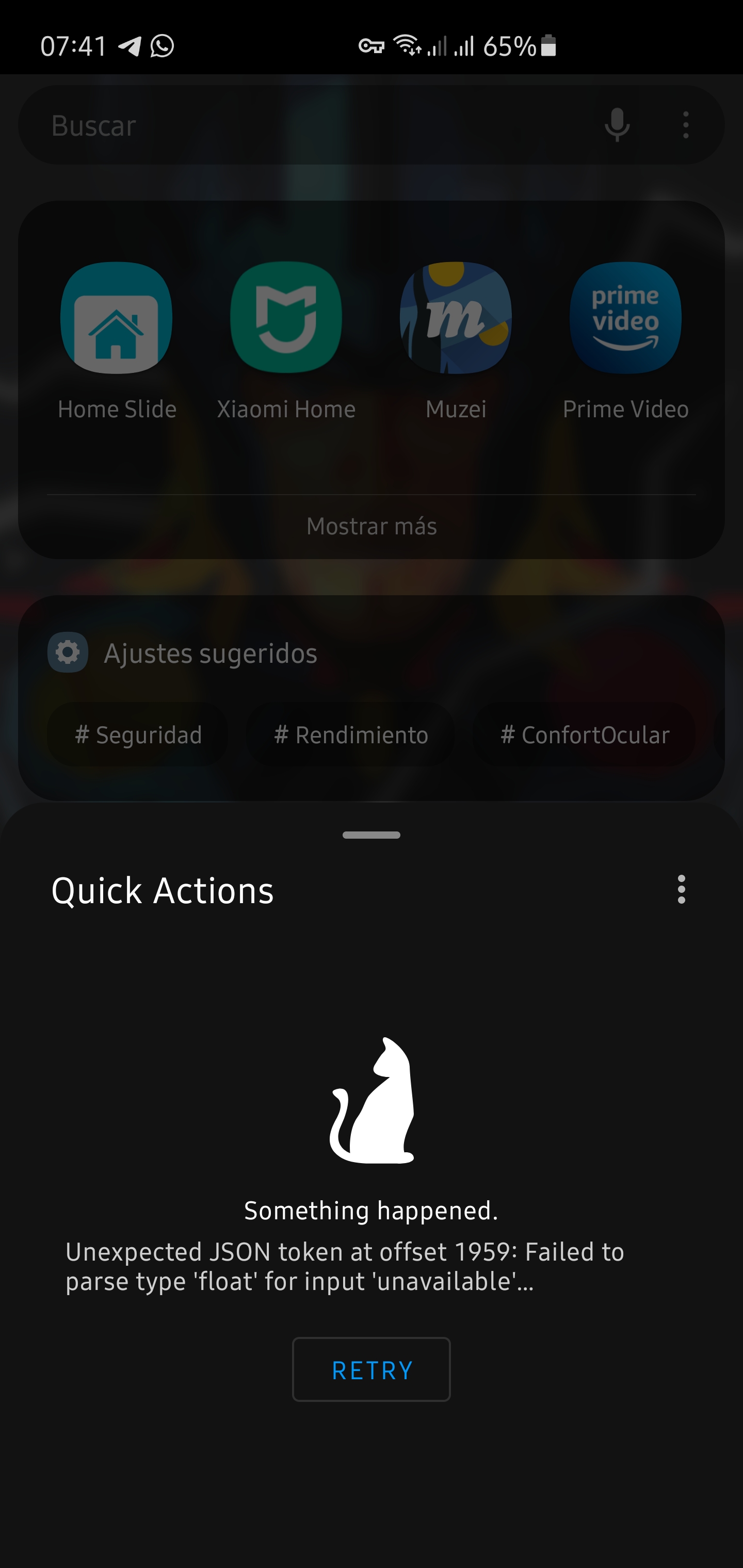Start voice search with the microphone
The image size is (743, 1568).
click(x=616, y=125)
